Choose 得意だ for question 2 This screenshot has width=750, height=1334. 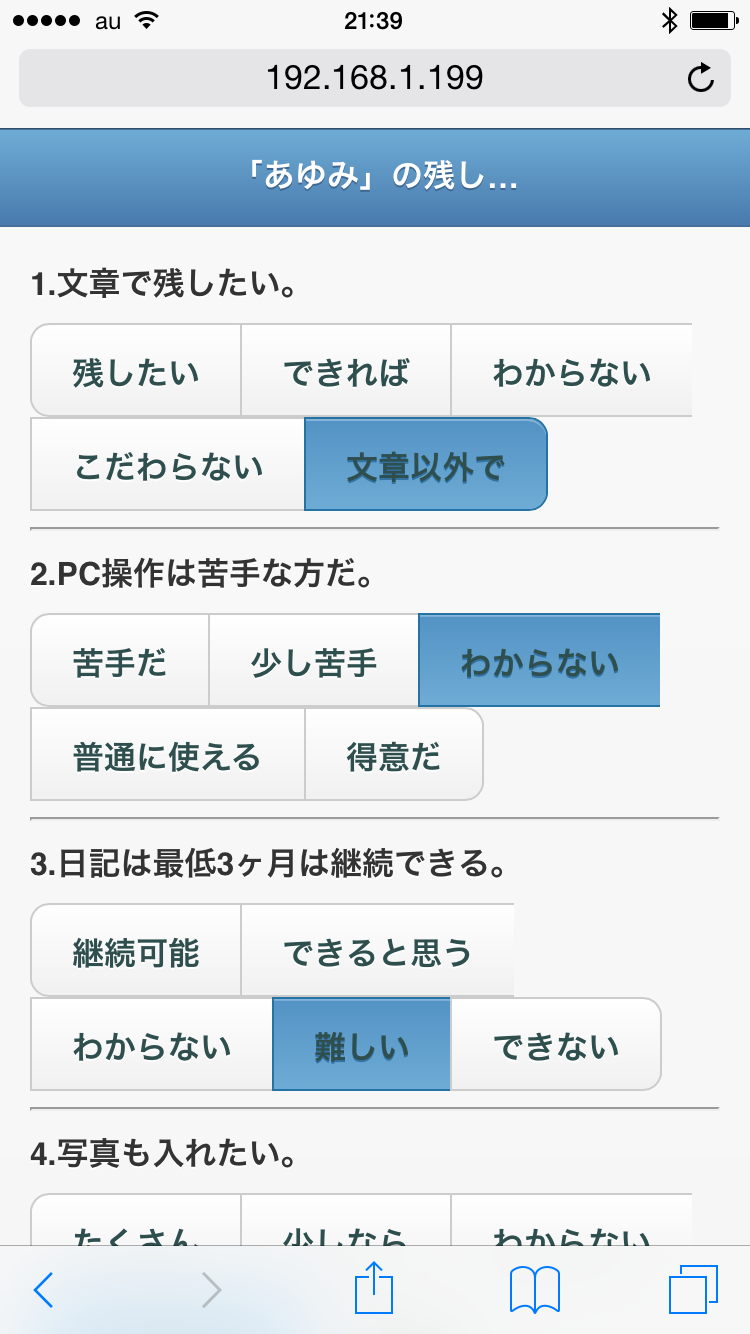tap(394, 755)
